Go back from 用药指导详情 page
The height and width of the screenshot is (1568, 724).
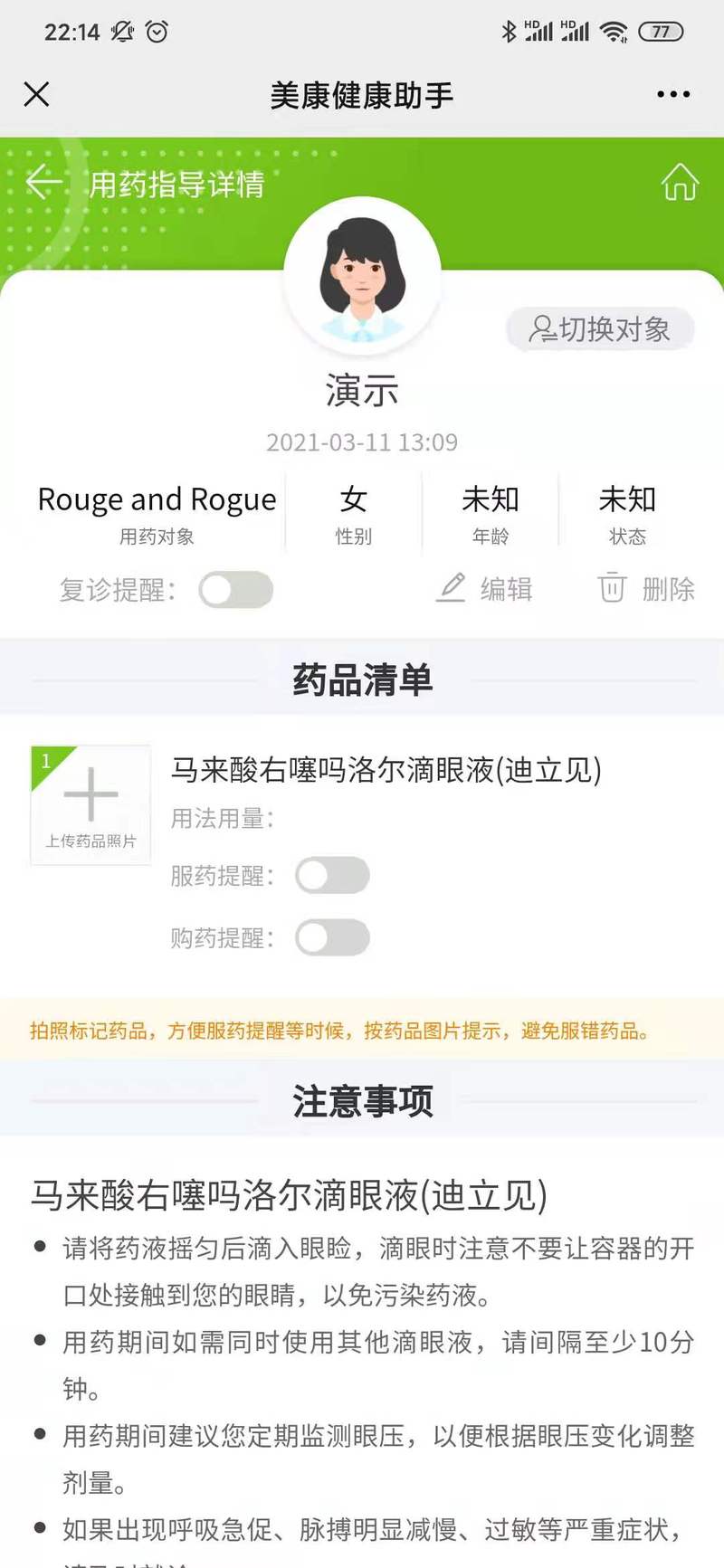pos(43,183)
